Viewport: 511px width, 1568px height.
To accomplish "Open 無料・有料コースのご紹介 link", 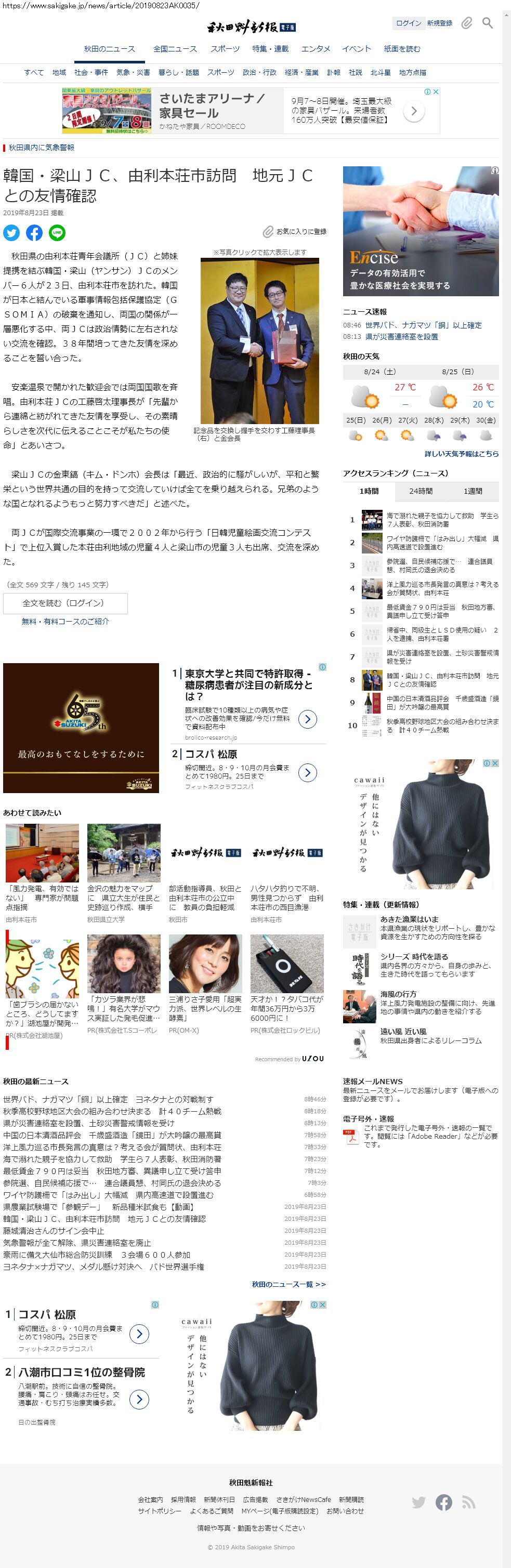I will coord(65,622).
